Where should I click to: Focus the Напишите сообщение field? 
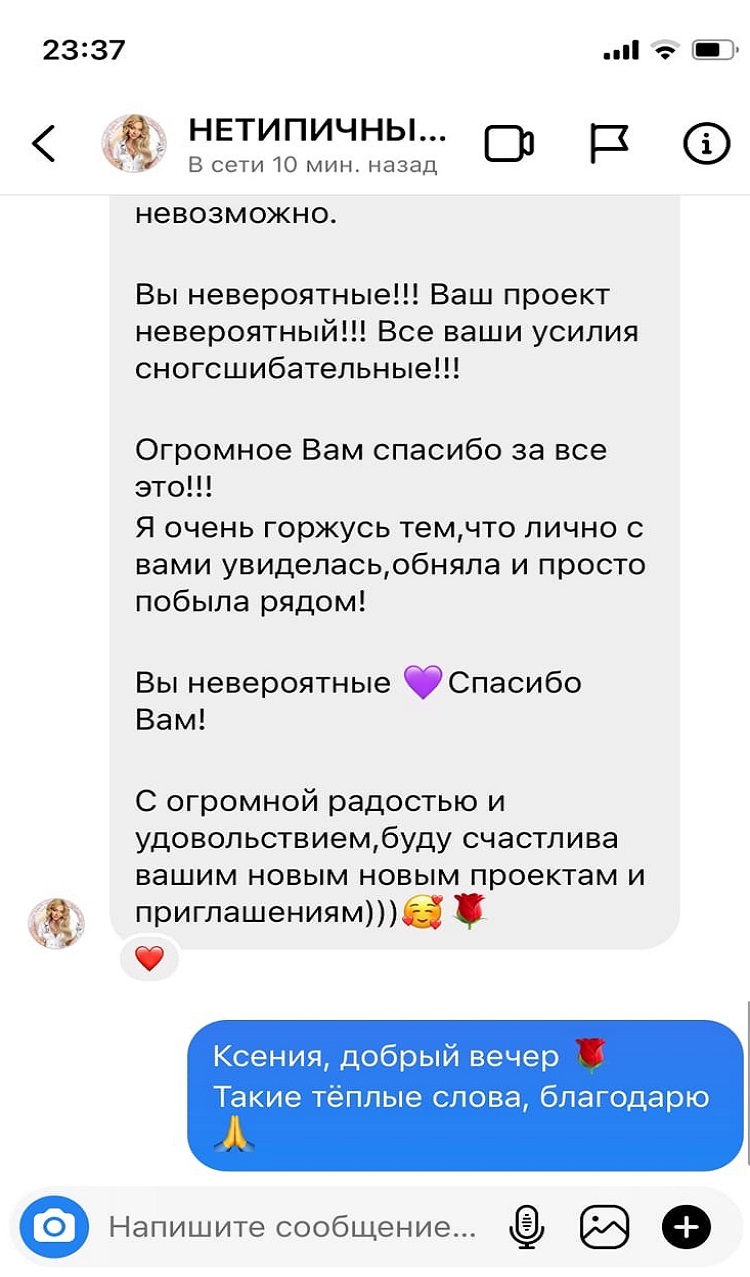pos(292,1227)
